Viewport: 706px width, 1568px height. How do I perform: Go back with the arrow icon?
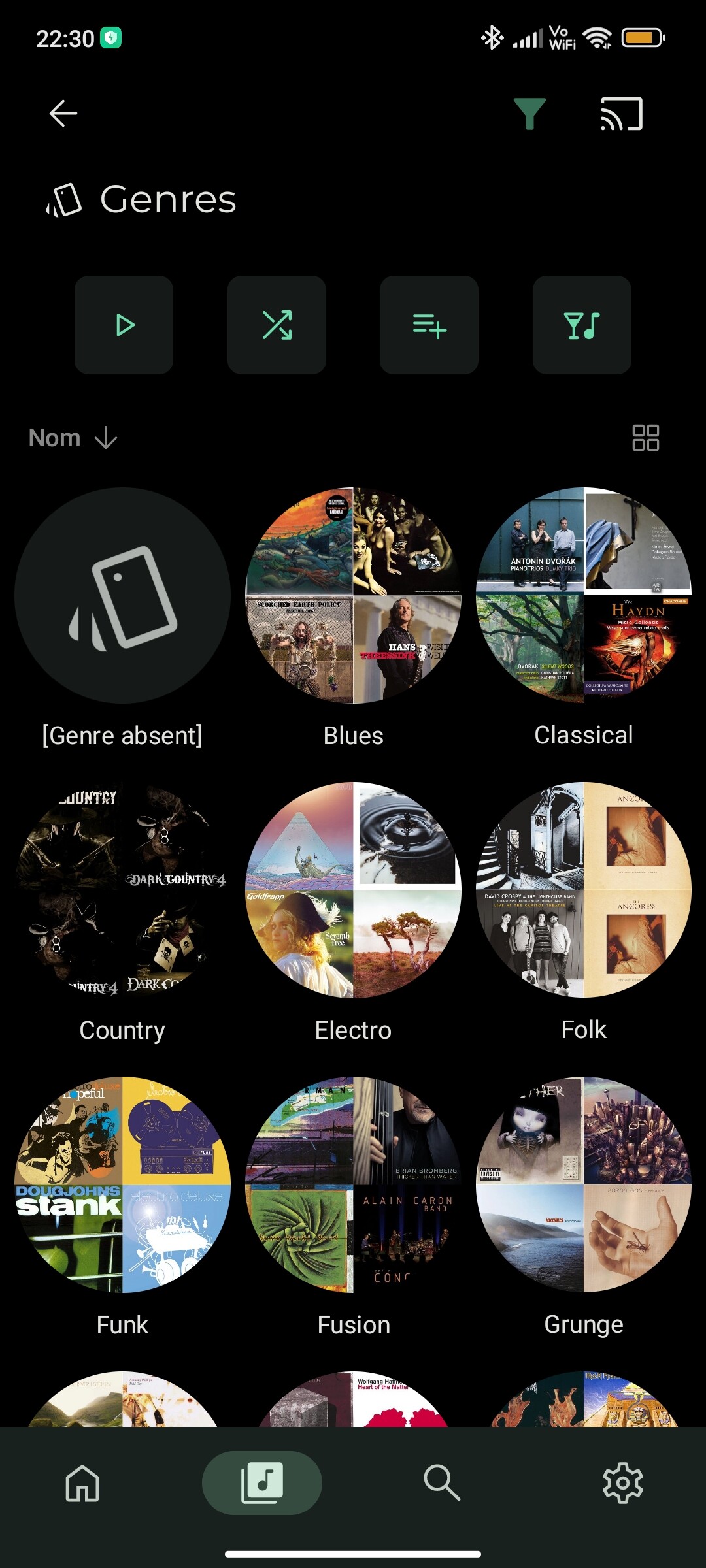[x=63, y=114]
